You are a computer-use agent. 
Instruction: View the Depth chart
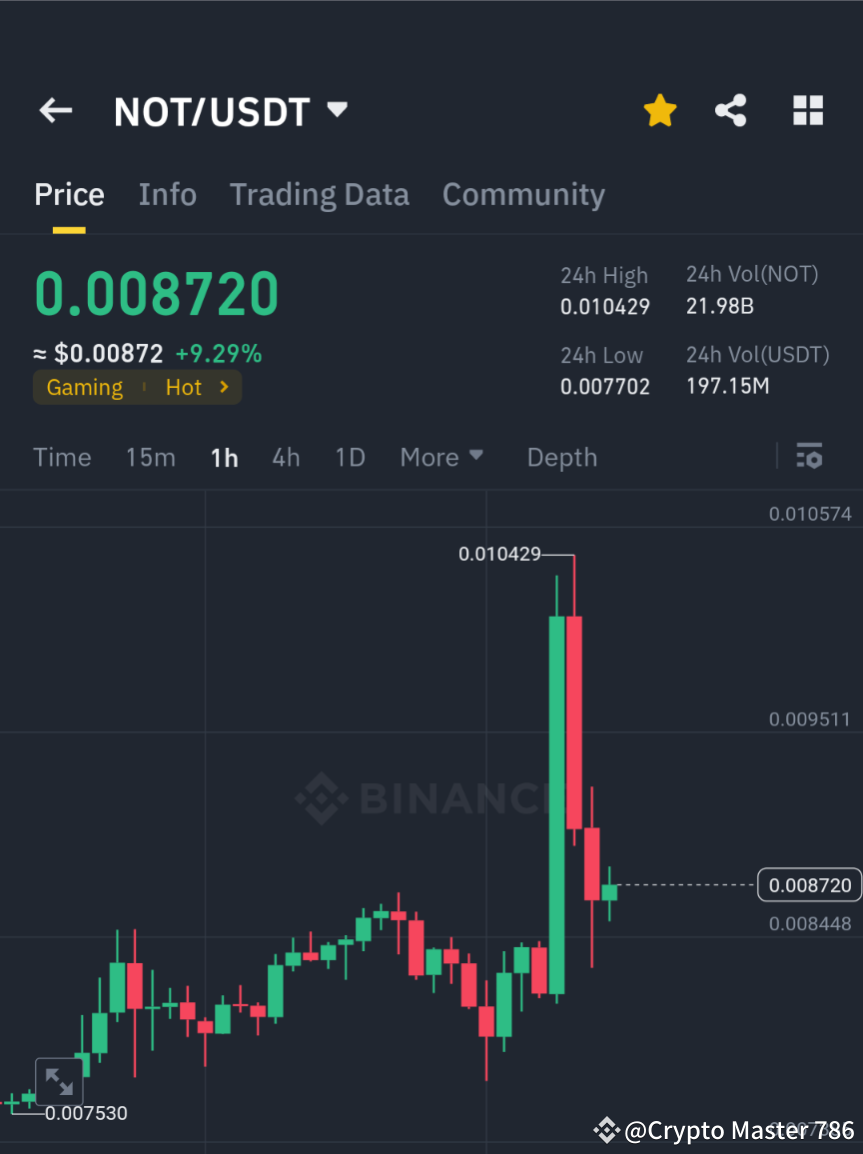[561, 457]
